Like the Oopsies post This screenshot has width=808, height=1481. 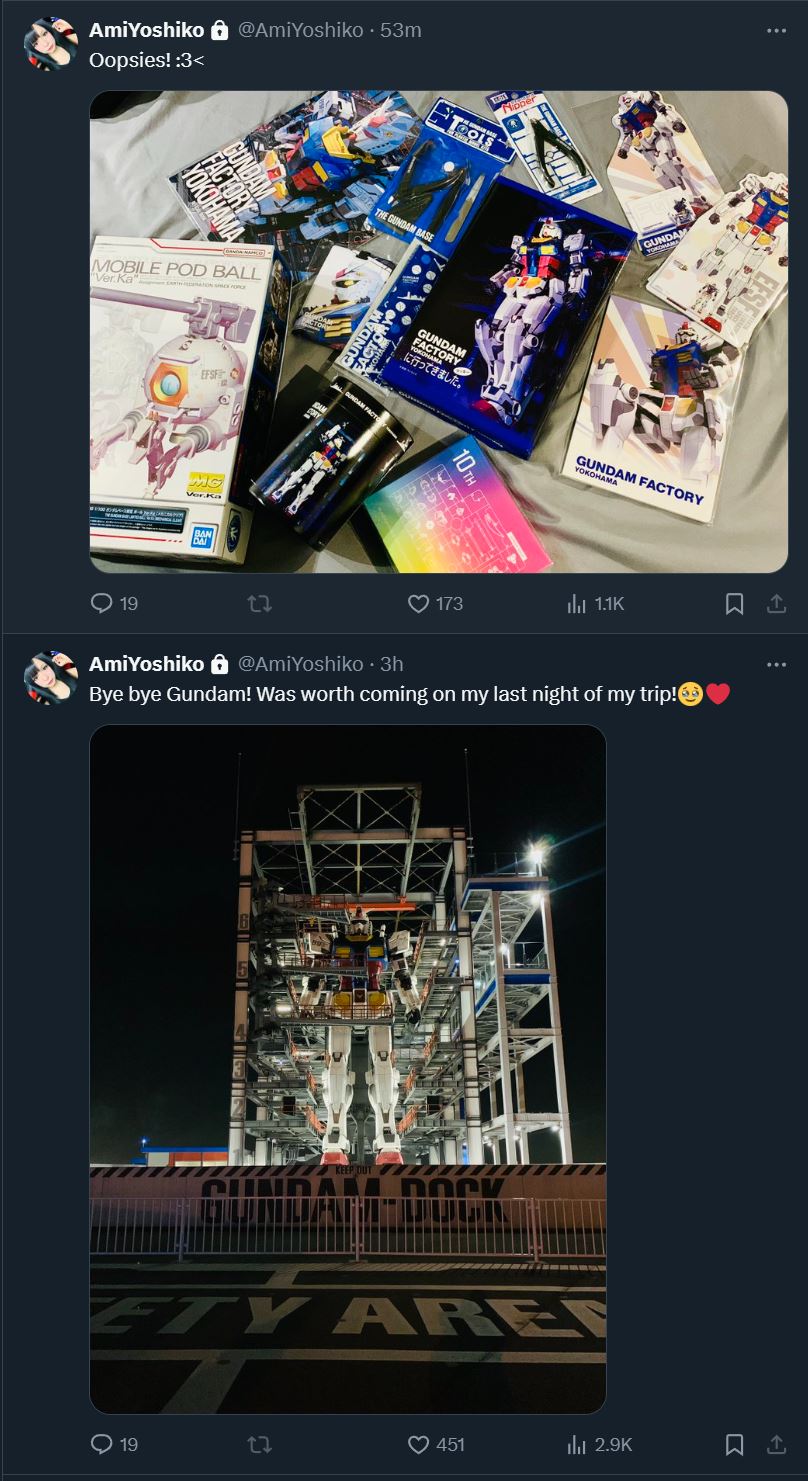tap(419, 604)
